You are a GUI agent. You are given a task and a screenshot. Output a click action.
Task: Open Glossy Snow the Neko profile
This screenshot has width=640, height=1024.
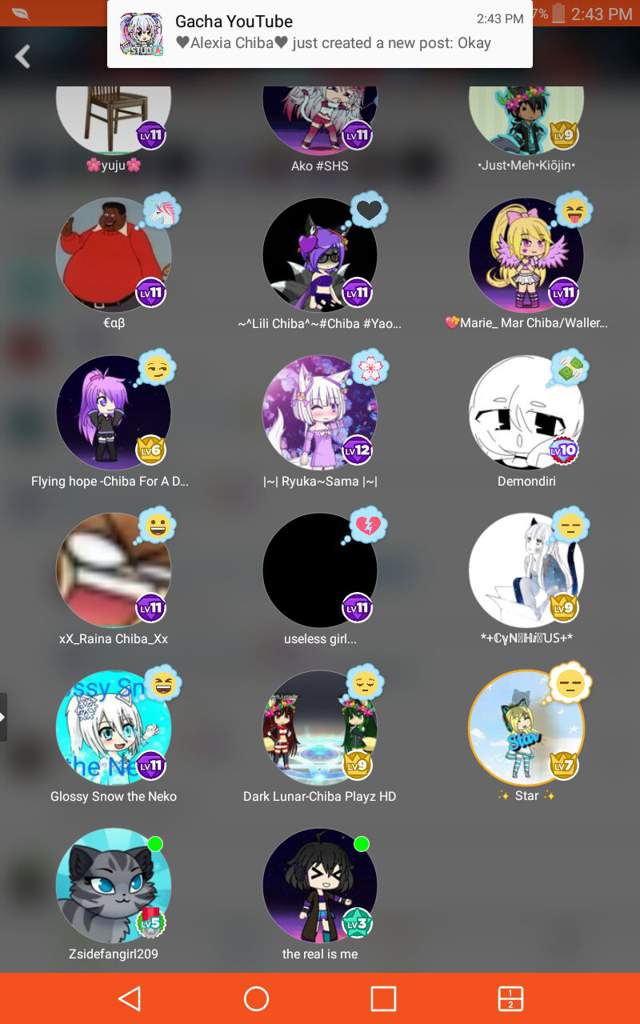pos(113,727)
